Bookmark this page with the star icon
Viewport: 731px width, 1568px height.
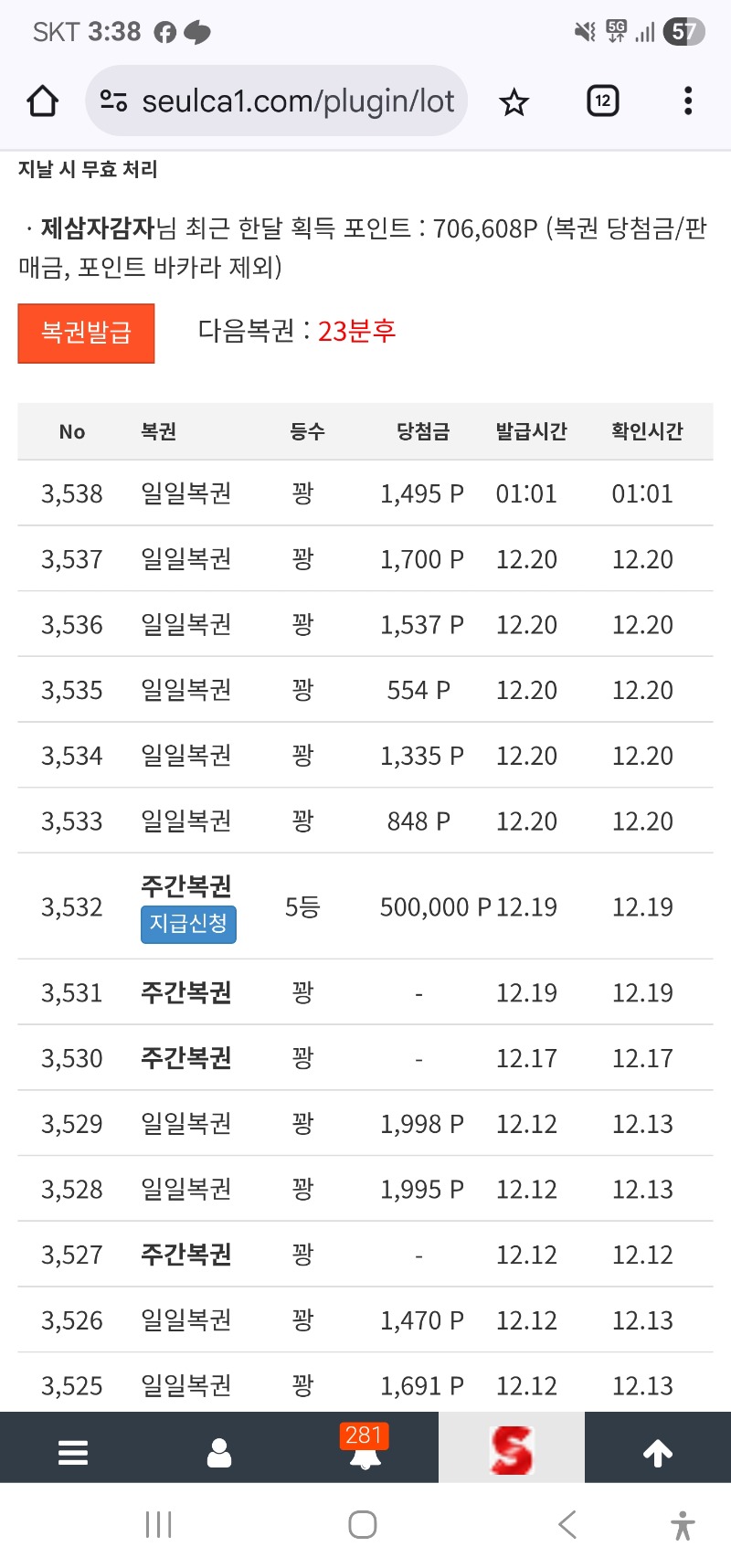point(514,101)
